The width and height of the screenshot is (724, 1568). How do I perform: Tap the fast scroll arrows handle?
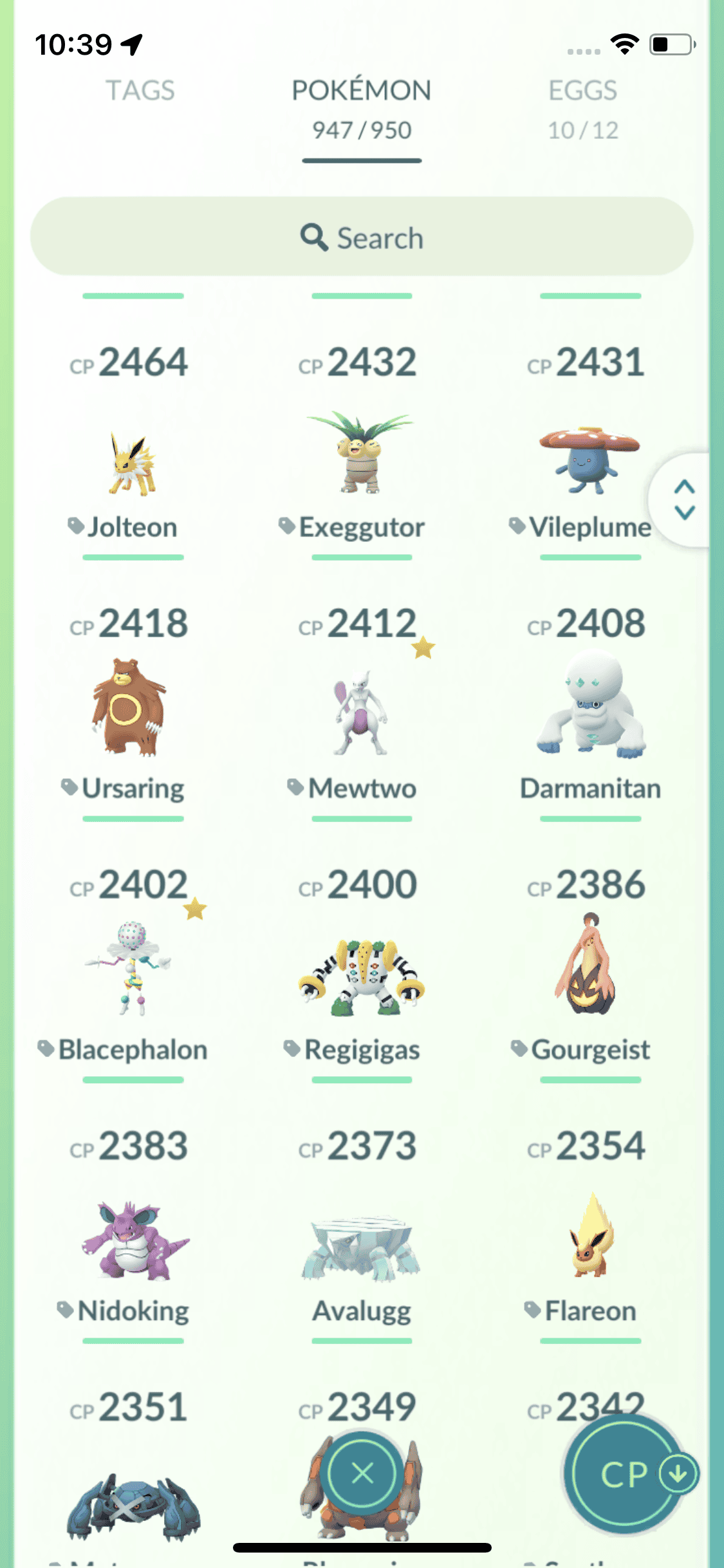pos(684,499)
